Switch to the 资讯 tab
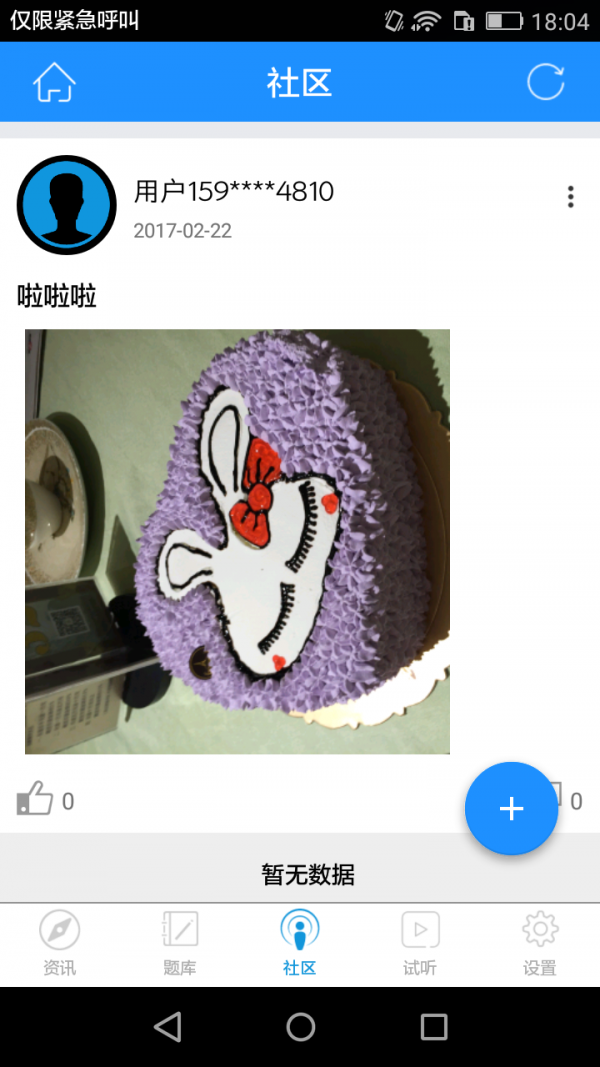This screenshot has width=600, height=1067. click(x=60, y=943)
